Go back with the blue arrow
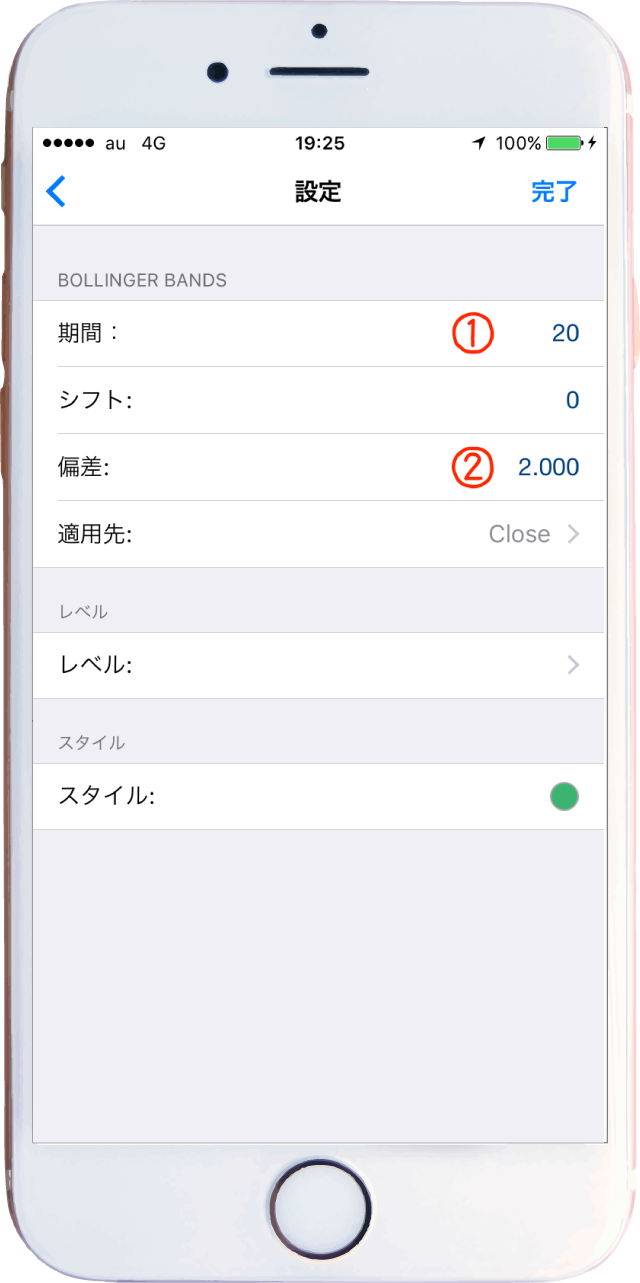The width and height of the screenshot is (640, 1283). pos(56,191)
